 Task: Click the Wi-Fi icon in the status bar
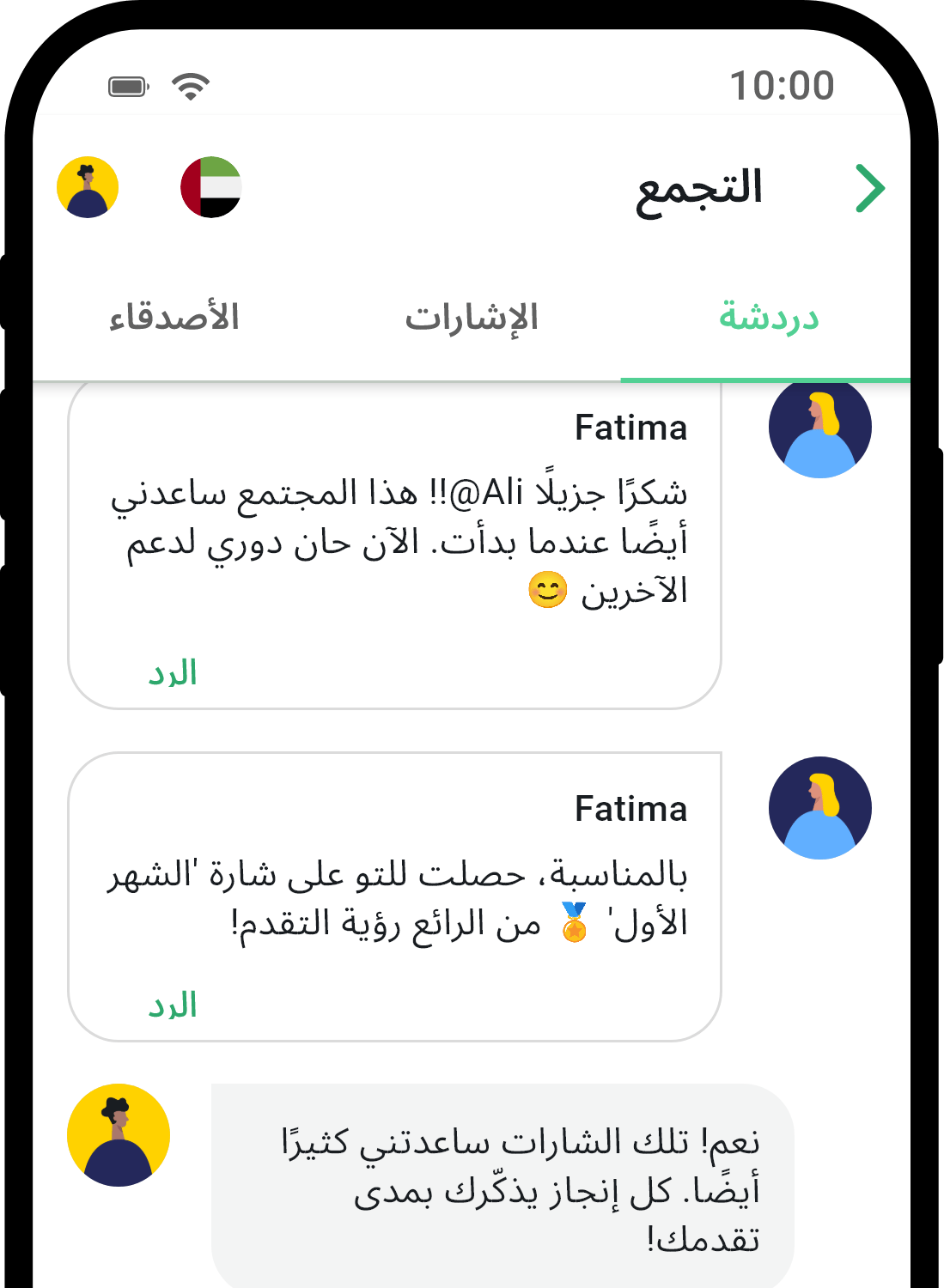(191, 84)
